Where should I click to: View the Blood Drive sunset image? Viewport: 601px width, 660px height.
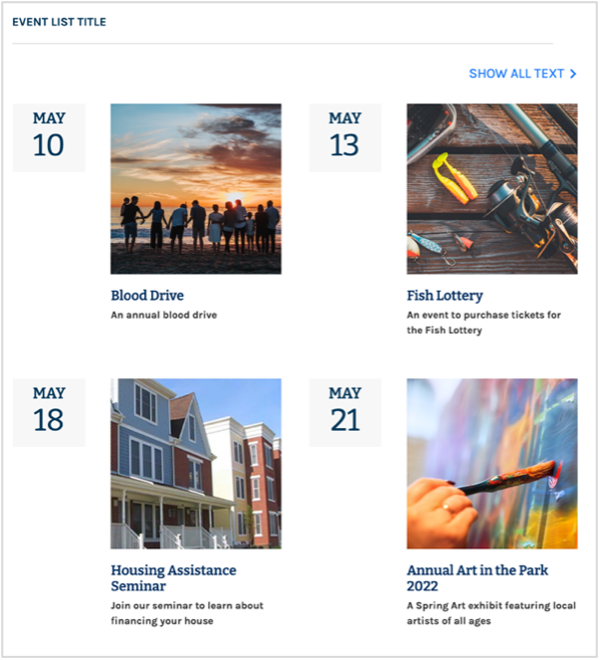[x=195, y=188]
